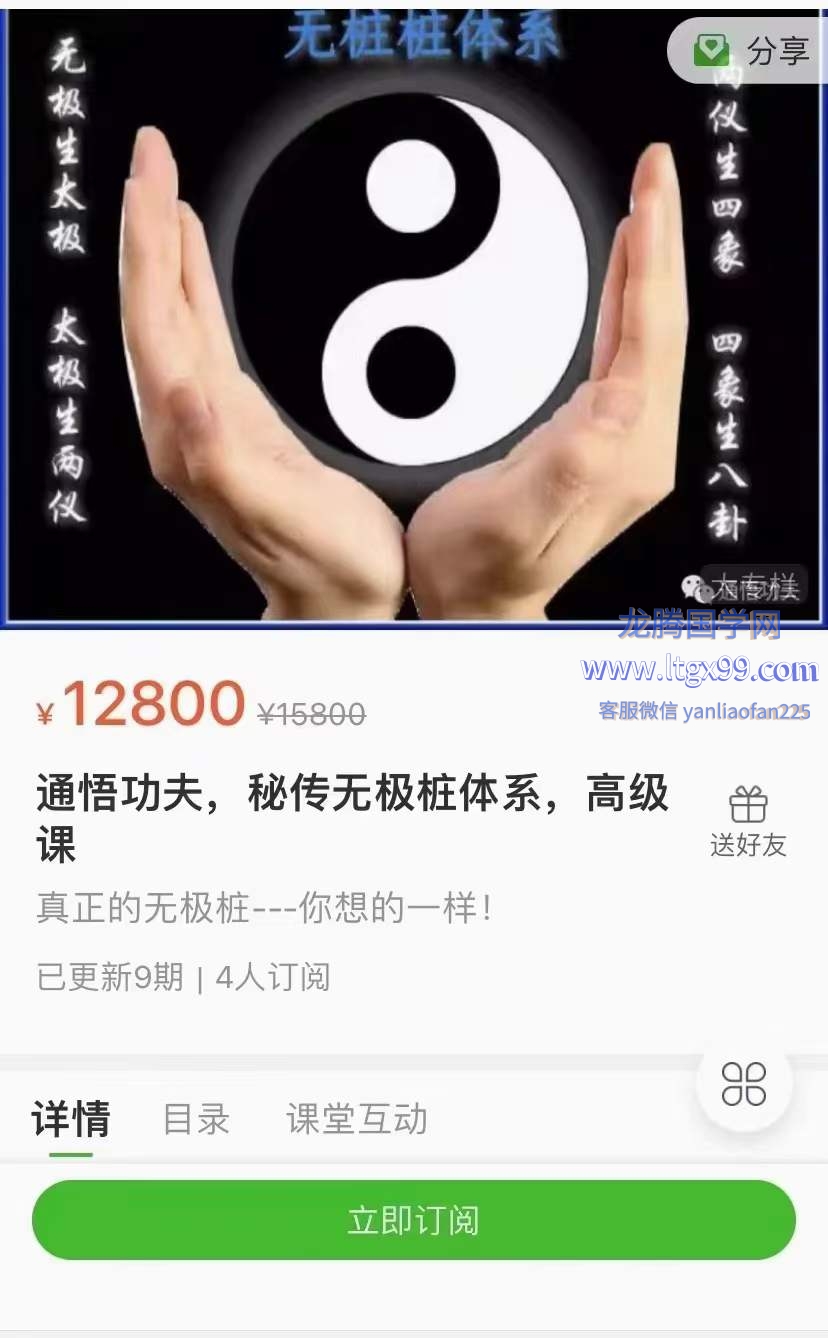Screen dimensions: 828x1338
Task: Open the 目录 tab
Action: pyautogui.click(x=197, y=1119)
